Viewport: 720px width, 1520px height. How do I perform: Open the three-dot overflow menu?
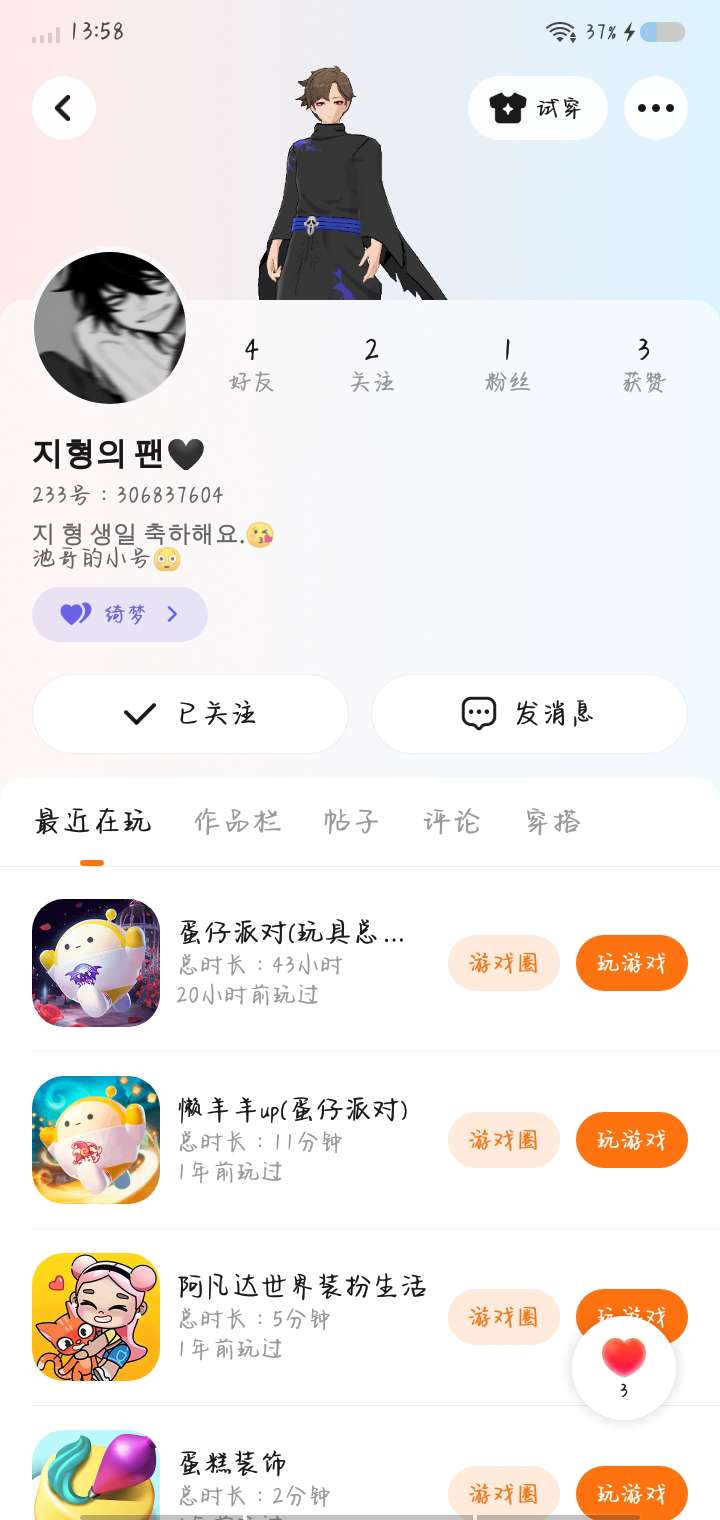coord(655,108)
